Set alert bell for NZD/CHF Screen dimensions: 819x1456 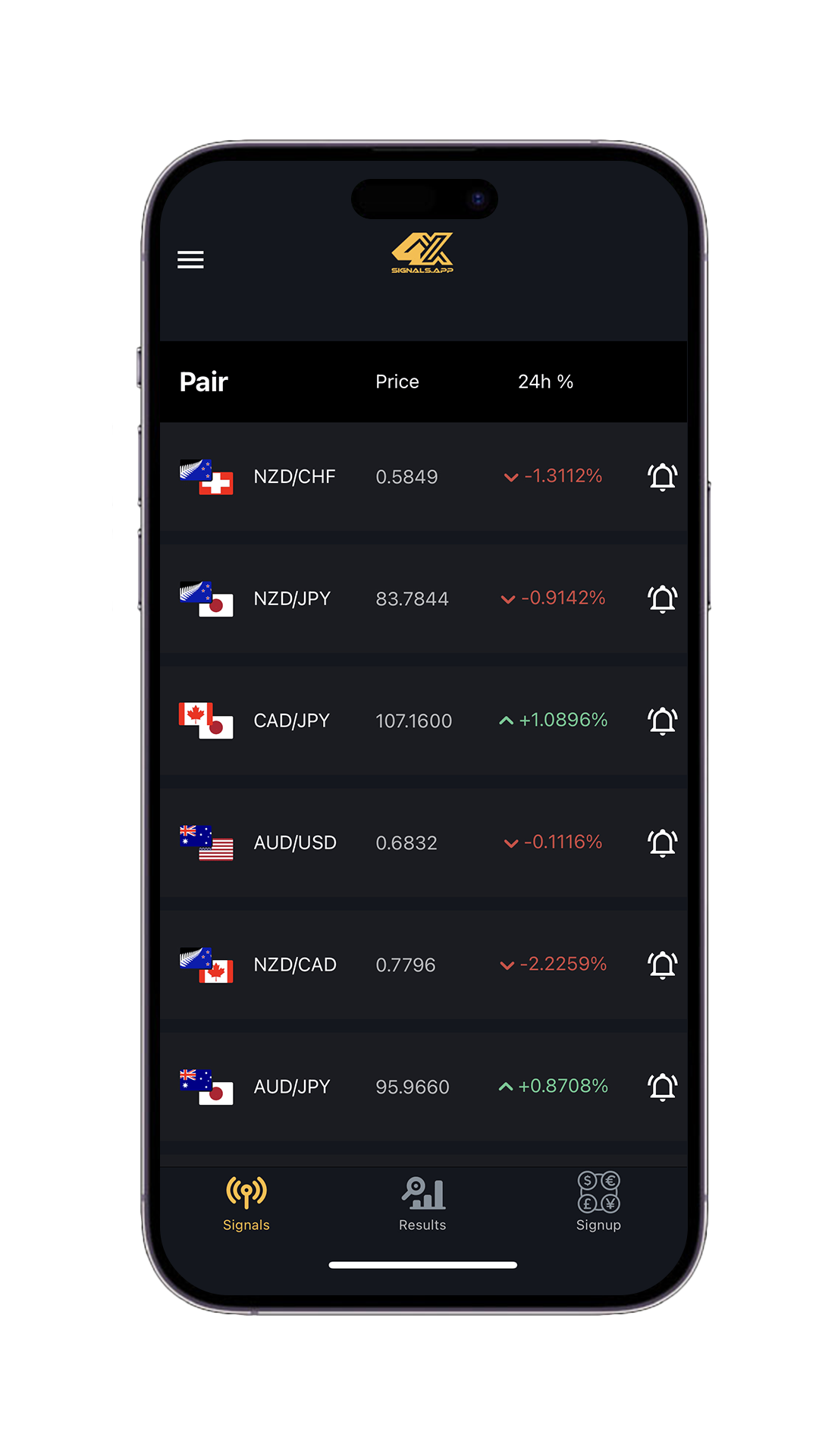[x=662, y=477]
